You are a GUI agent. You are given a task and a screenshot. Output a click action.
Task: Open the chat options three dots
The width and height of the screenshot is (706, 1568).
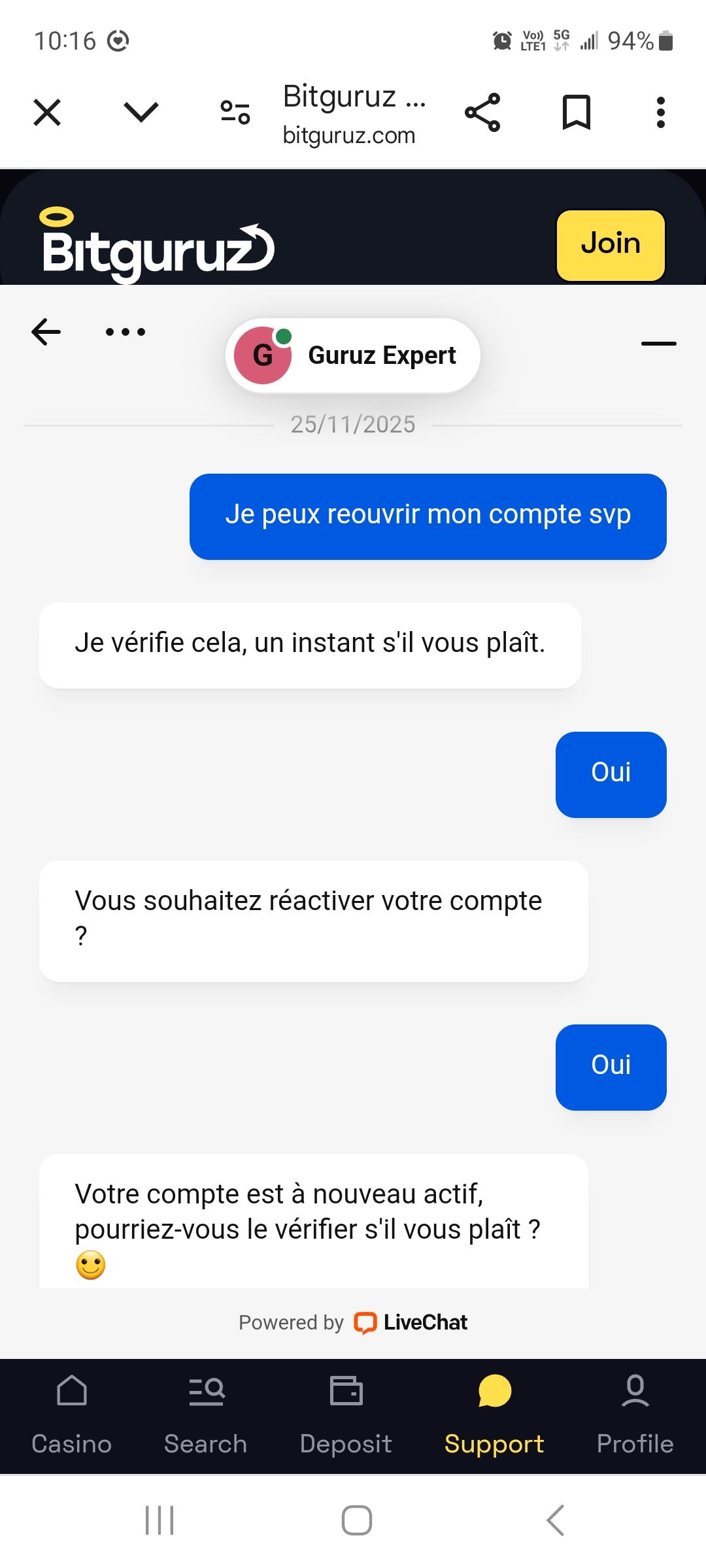(126, 332)
